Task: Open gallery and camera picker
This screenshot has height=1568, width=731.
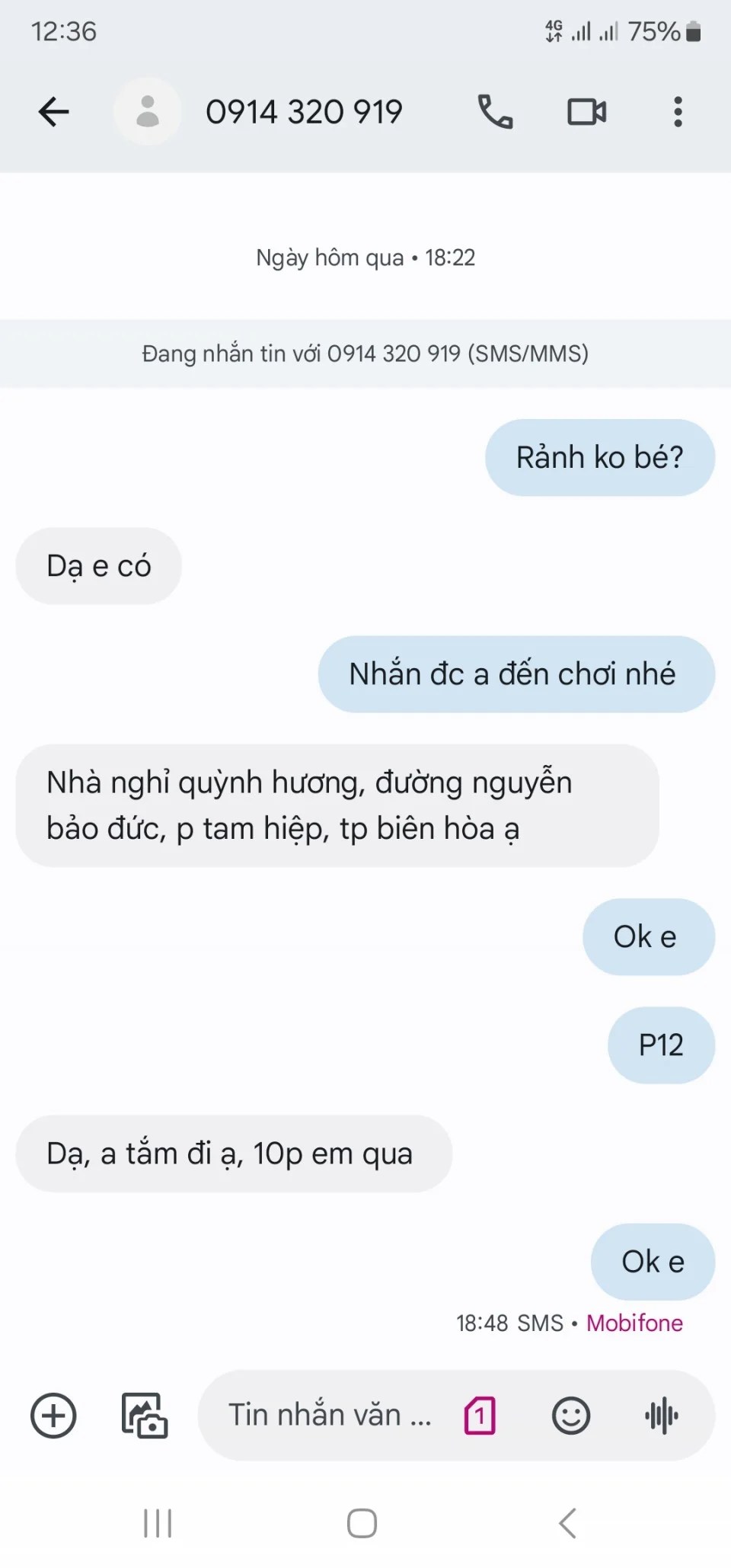Action: point(145,1416)
